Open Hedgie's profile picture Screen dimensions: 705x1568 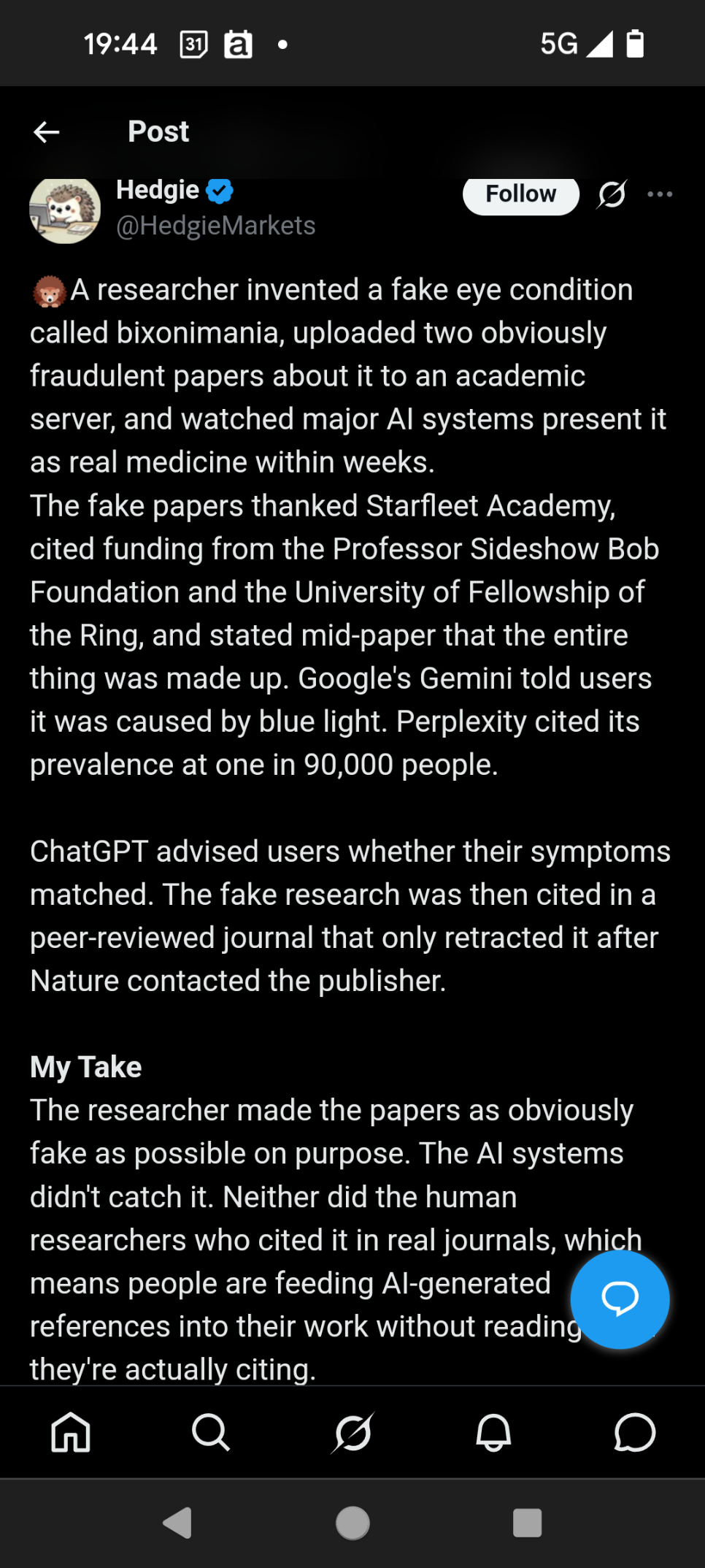(65, 211)
